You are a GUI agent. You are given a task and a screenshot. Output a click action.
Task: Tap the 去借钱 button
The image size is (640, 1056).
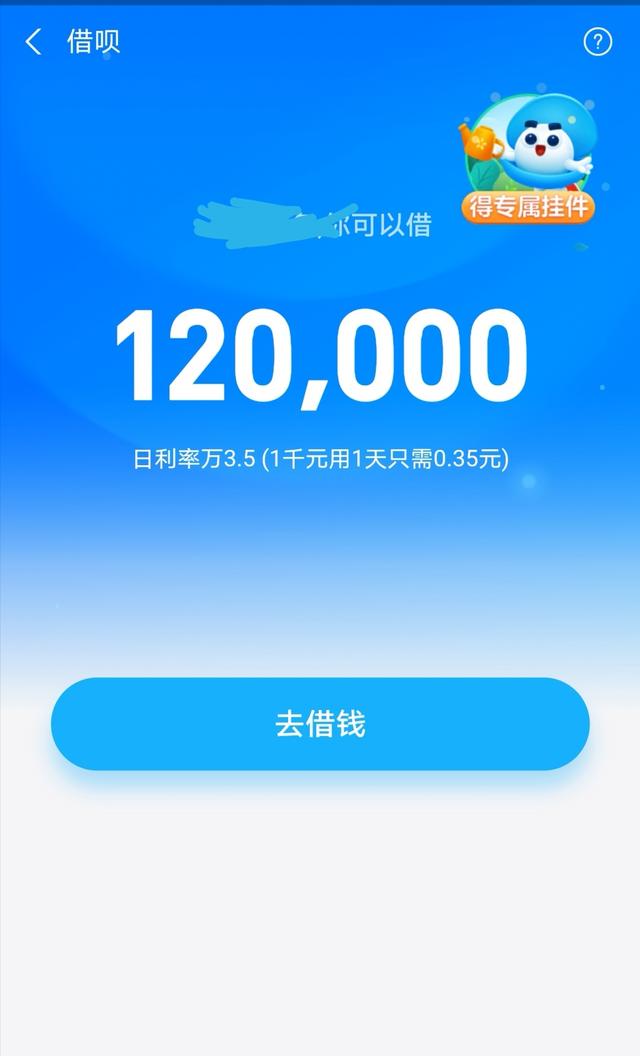[320, 724]
